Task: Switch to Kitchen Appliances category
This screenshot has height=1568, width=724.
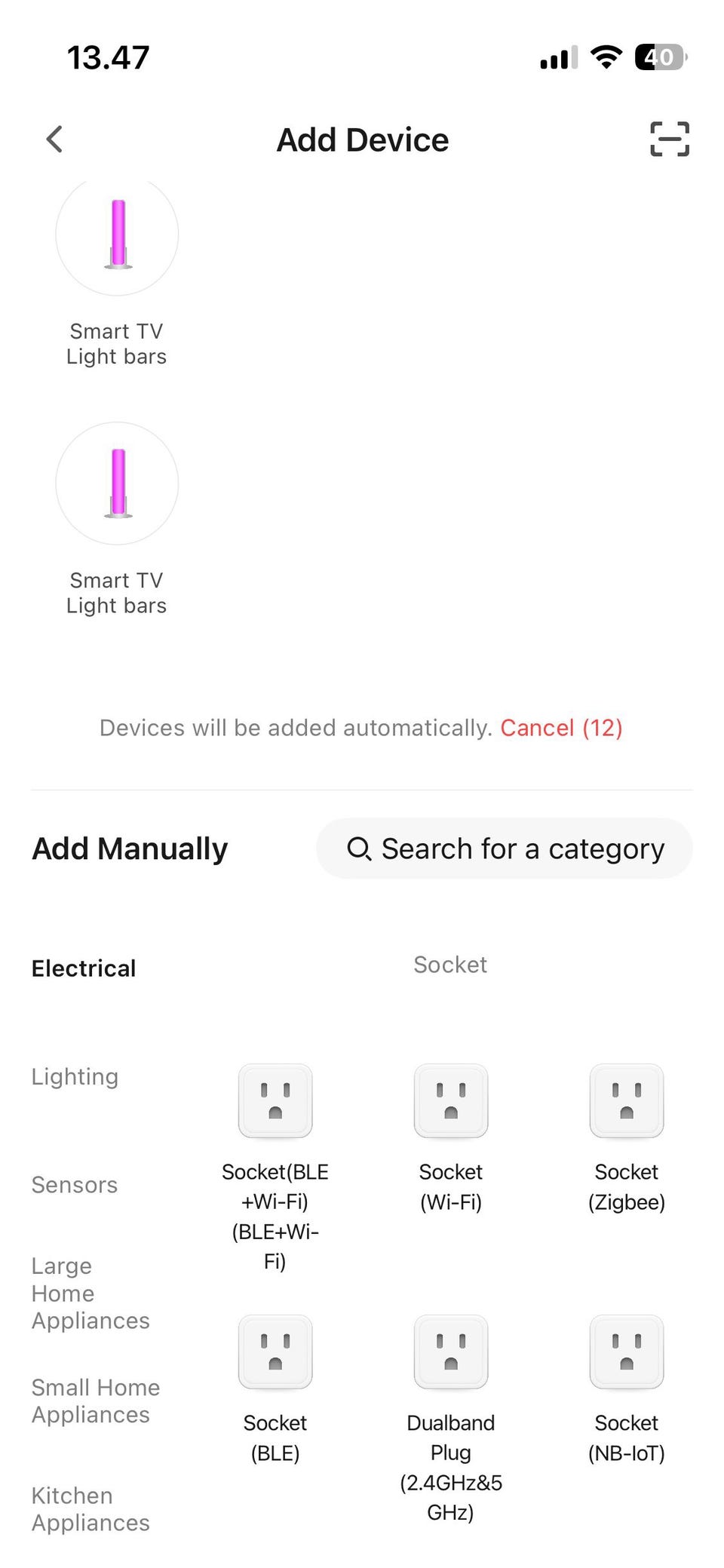Action: pos(90,1509)
